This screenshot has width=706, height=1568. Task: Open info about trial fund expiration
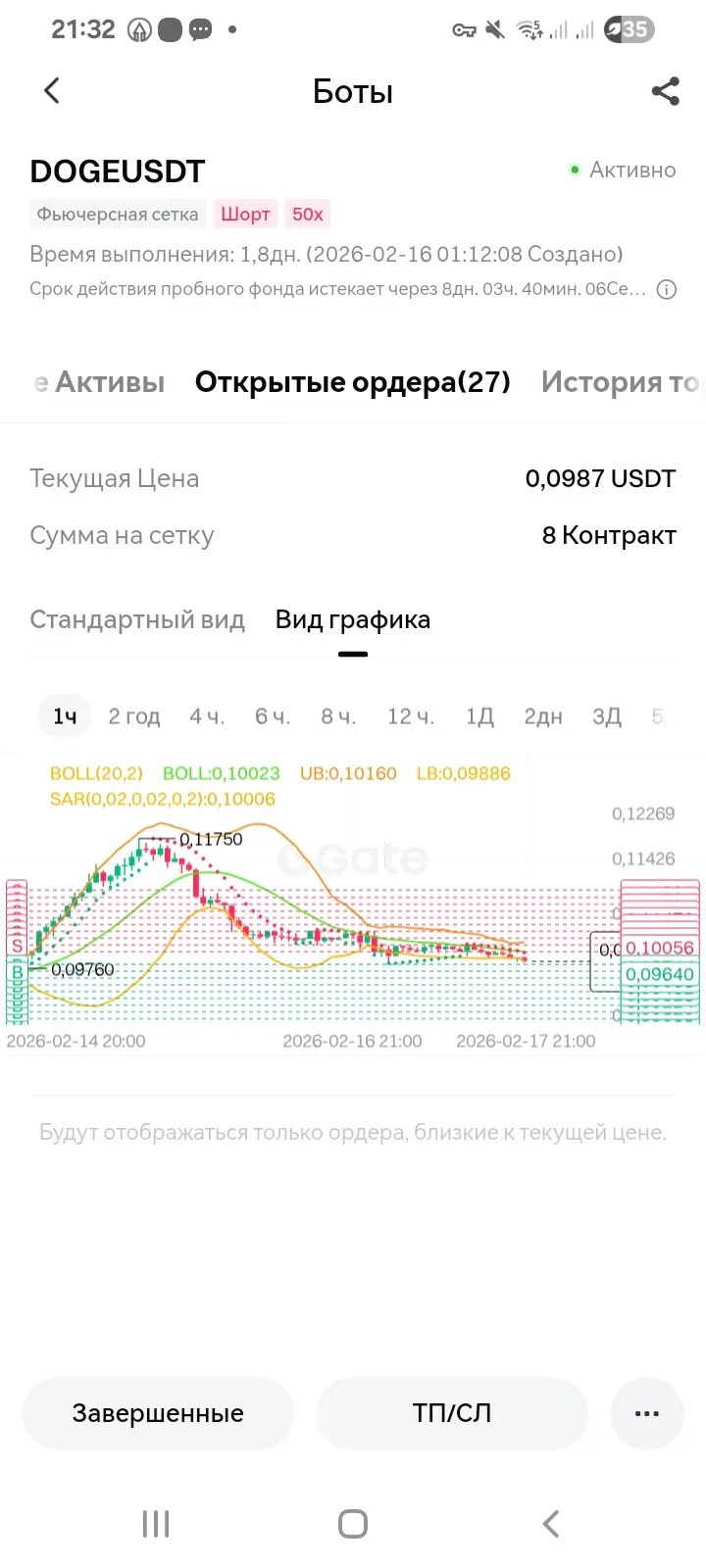tap(667, 289)
